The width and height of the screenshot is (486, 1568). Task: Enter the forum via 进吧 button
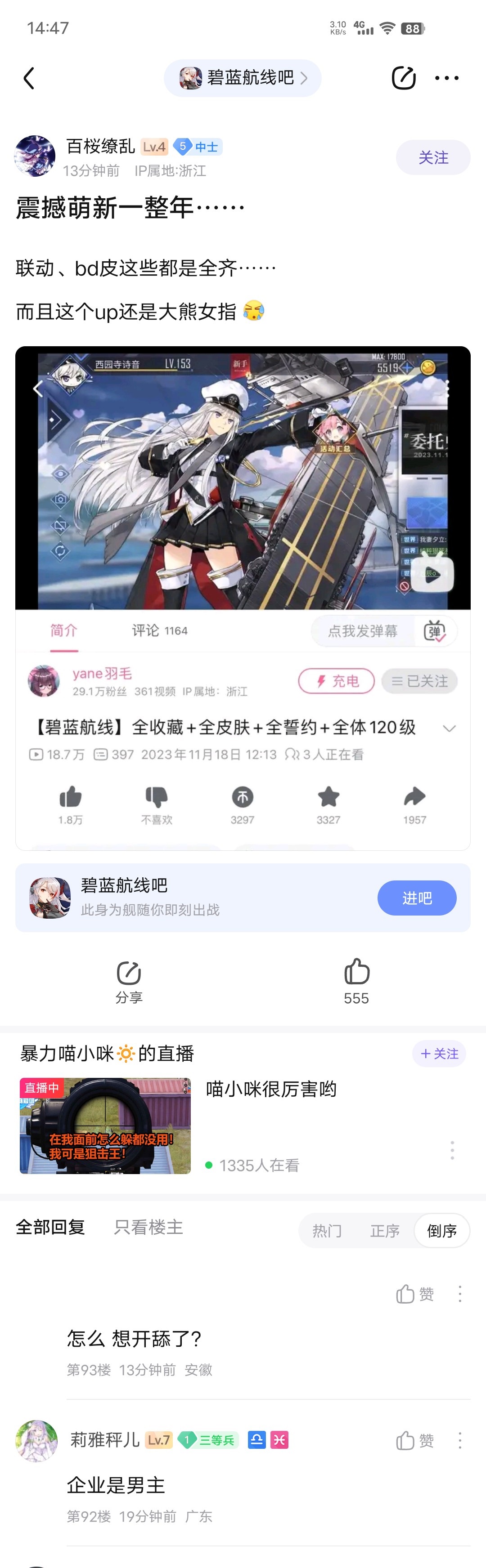417,898
